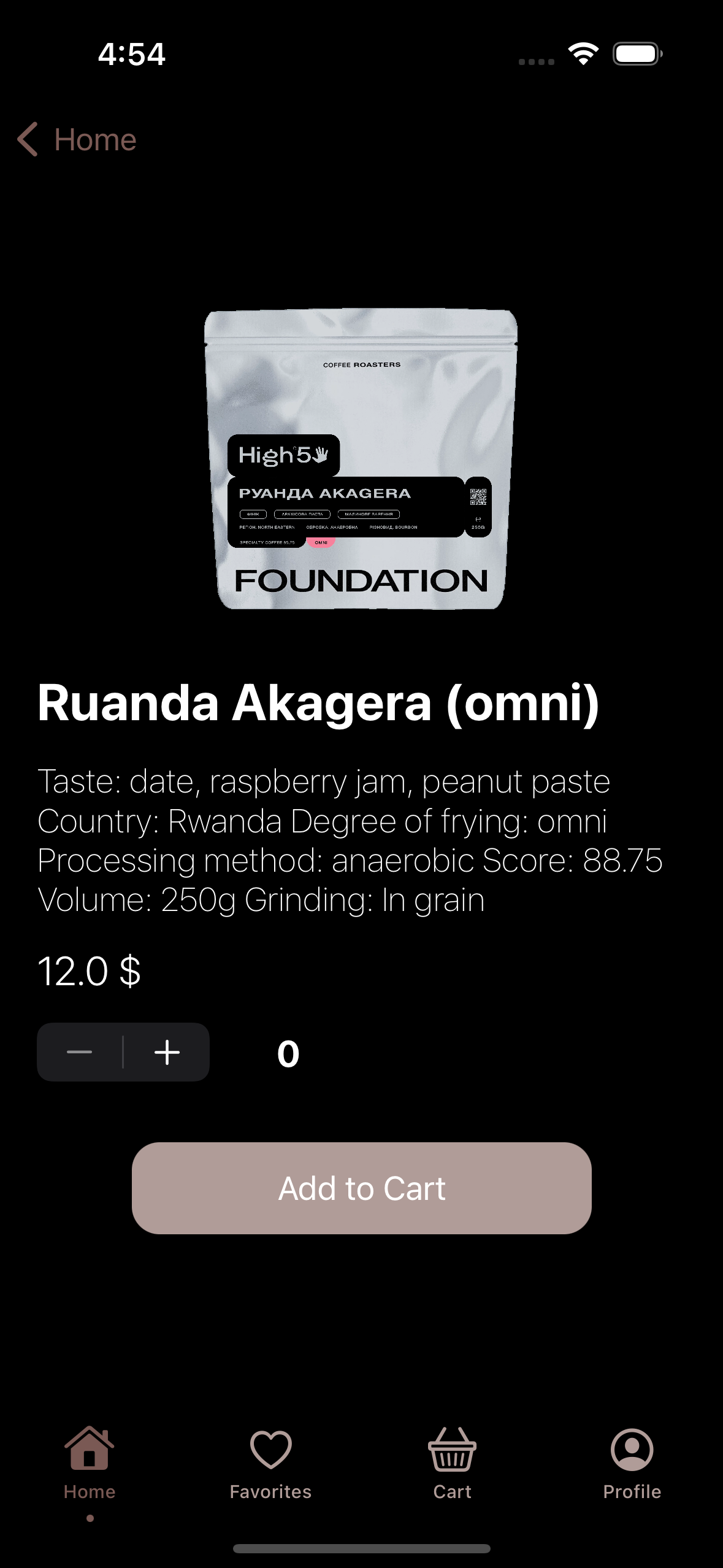The height and width of the screenshot is (1568, 723).
Task: Decrease quantity with minus button
Action: 80,1052
